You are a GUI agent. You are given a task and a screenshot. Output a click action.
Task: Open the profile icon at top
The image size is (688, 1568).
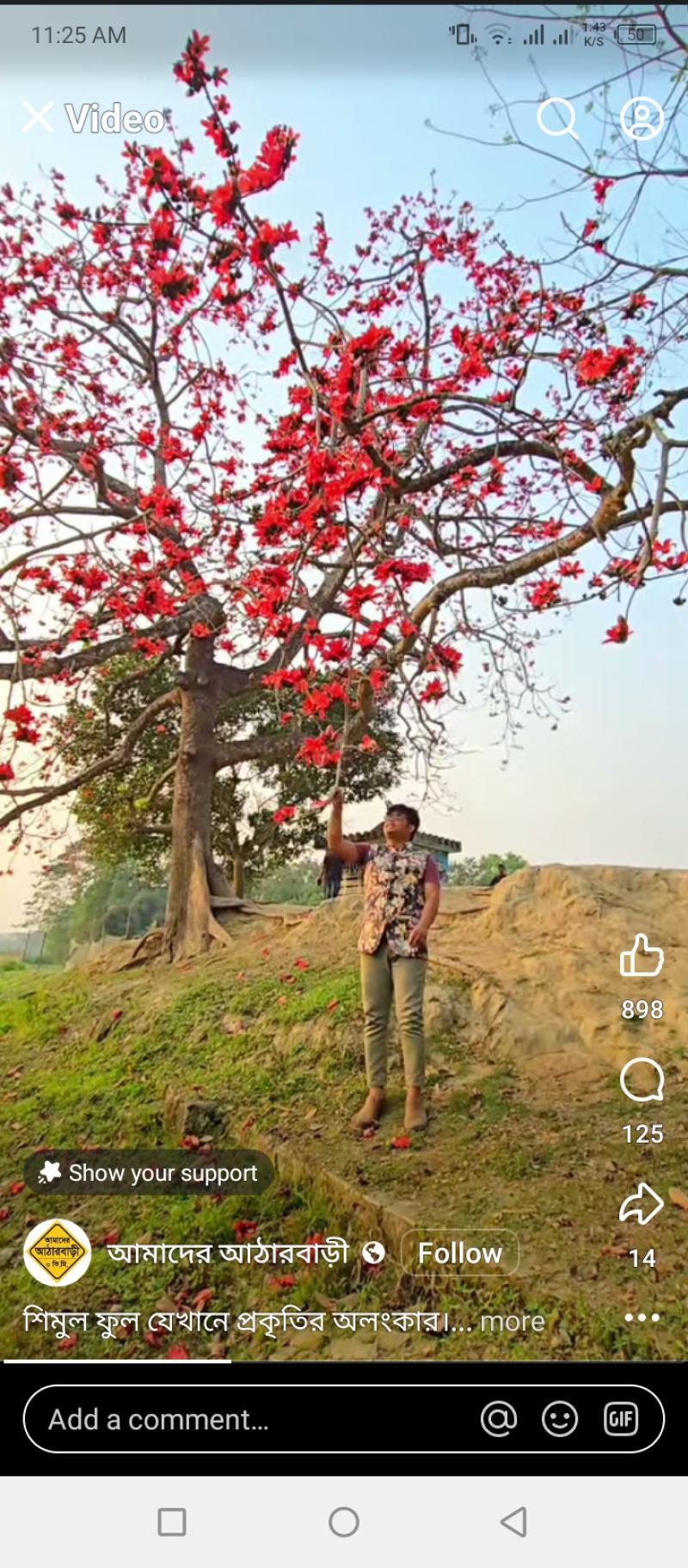(642, 118)
